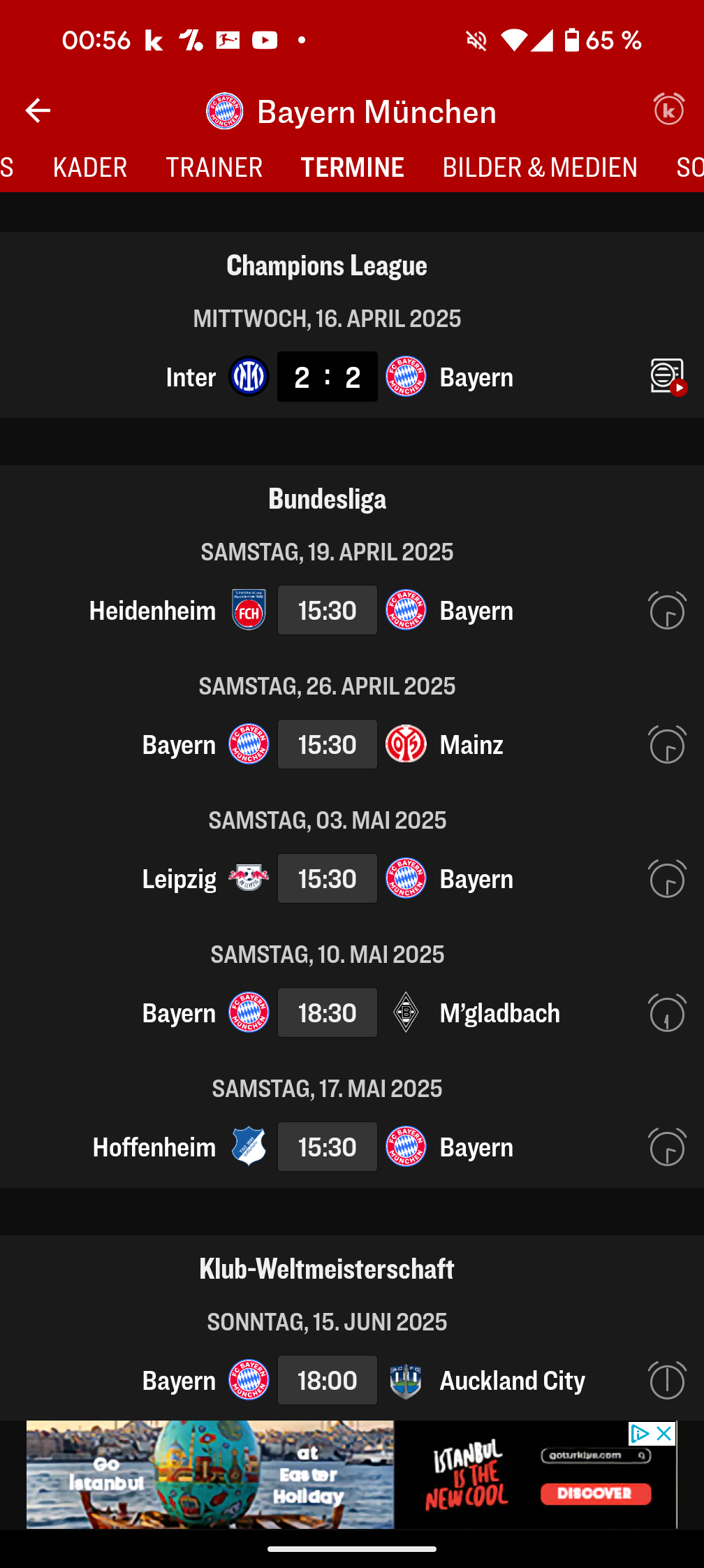Open Leipzig vs Bayern fixture
704x1568 pixels.
click(x=328, y=878)
